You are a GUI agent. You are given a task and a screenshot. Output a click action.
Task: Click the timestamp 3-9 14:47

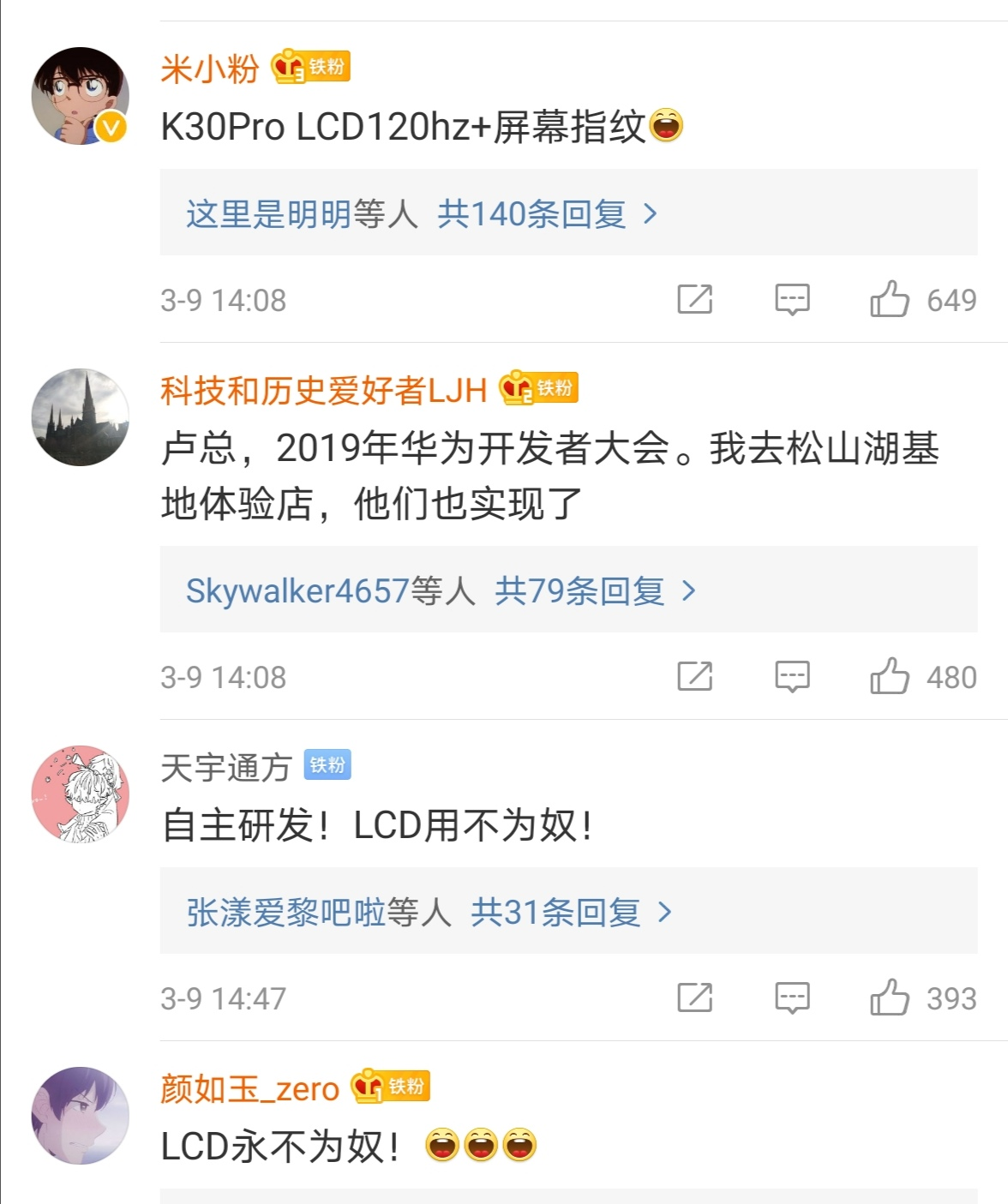point(226,997)
